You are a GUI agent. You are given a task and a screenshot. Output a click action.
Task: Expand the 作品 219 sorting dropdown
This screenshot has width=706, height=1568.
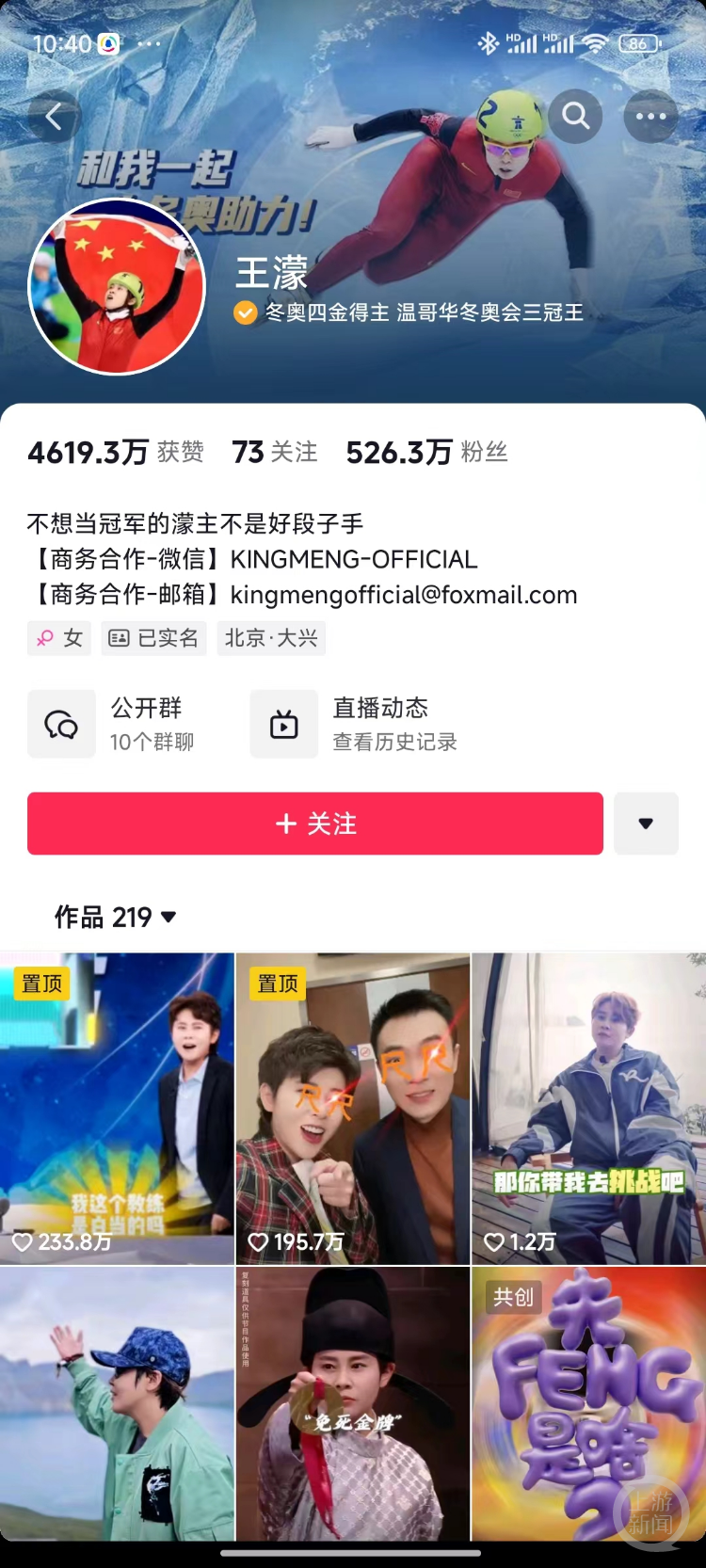coord(116,917)
